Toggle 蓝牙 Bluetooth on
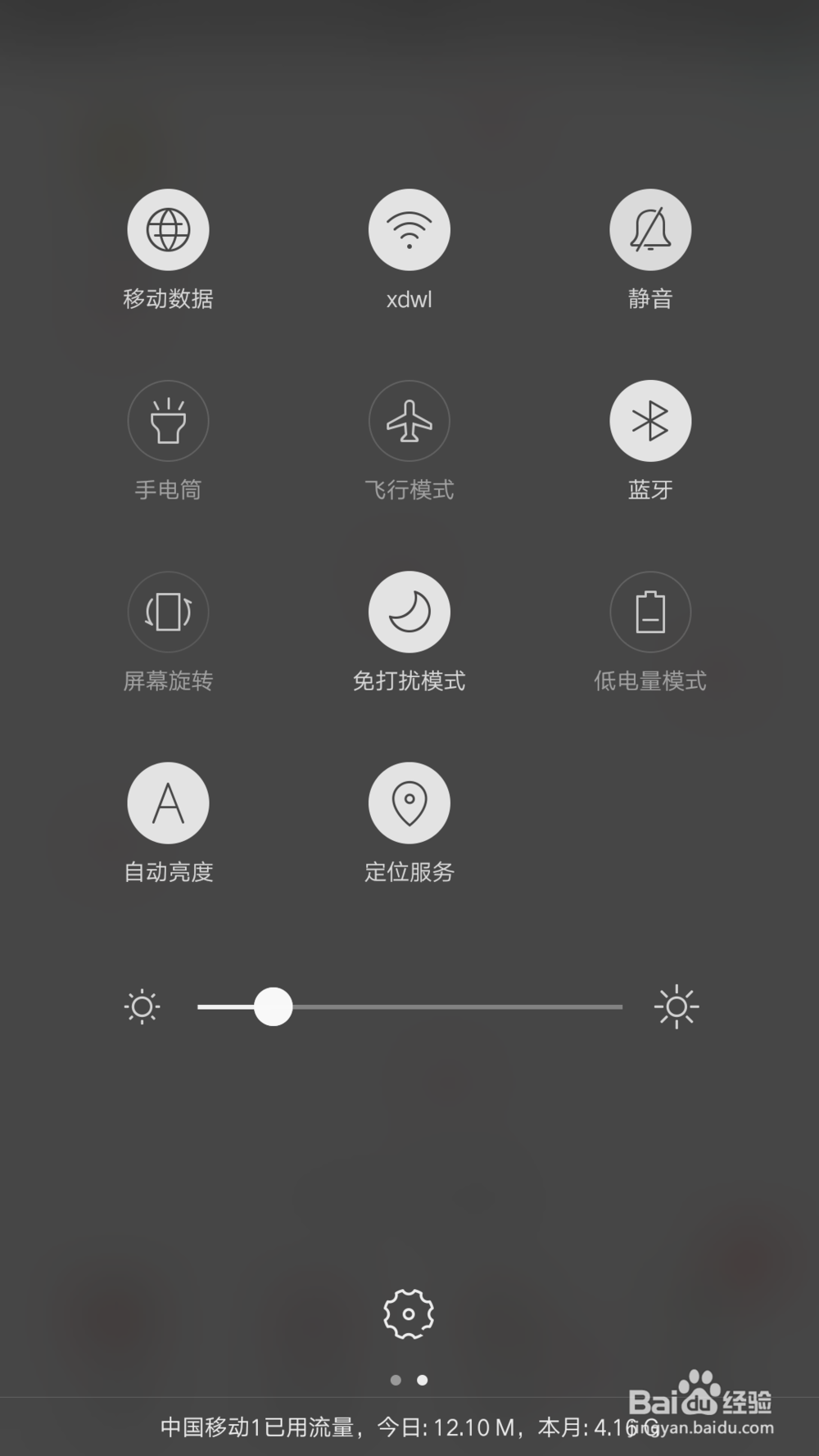The height and width of the screenshot is (1456, 819). (650, 420)
